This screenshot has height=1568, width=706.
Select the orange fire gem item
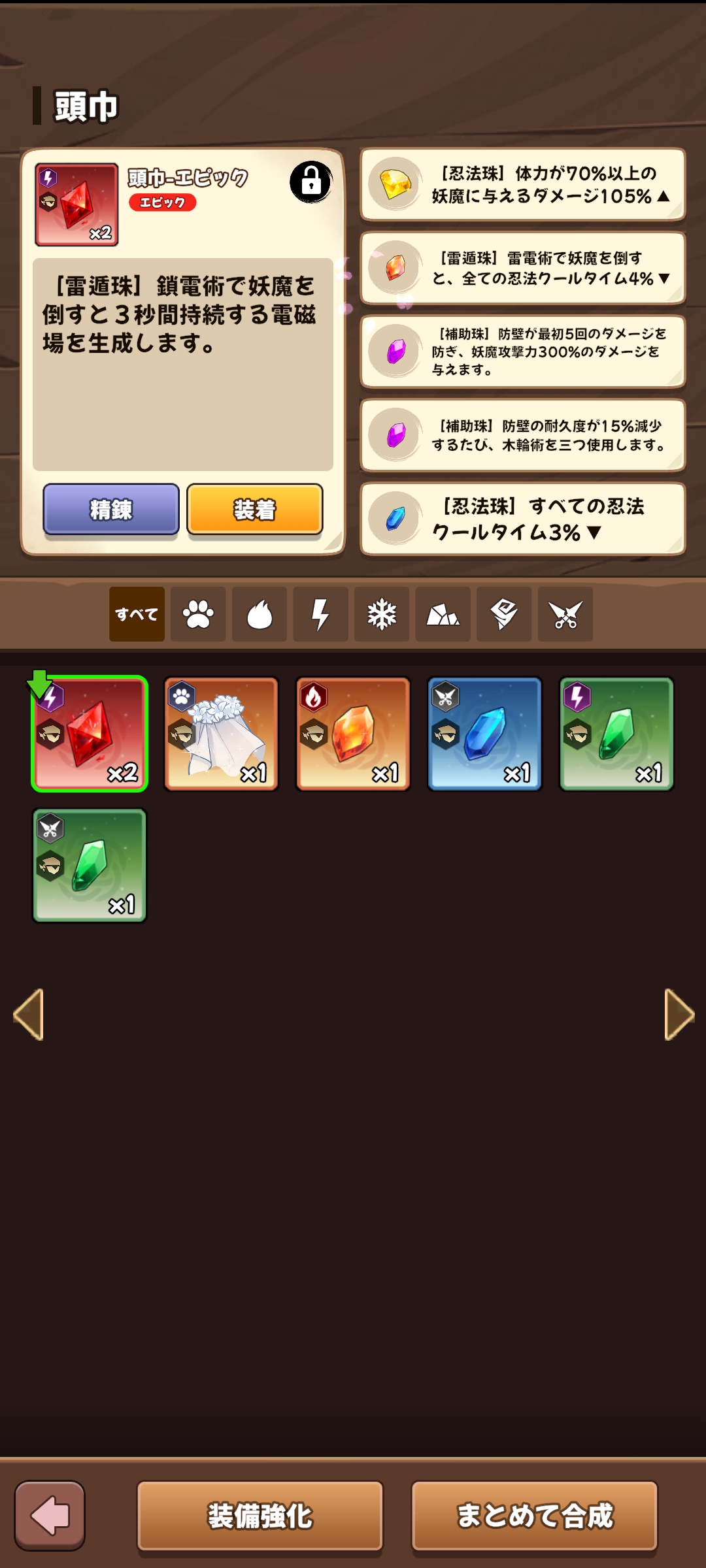coord(353,734)
